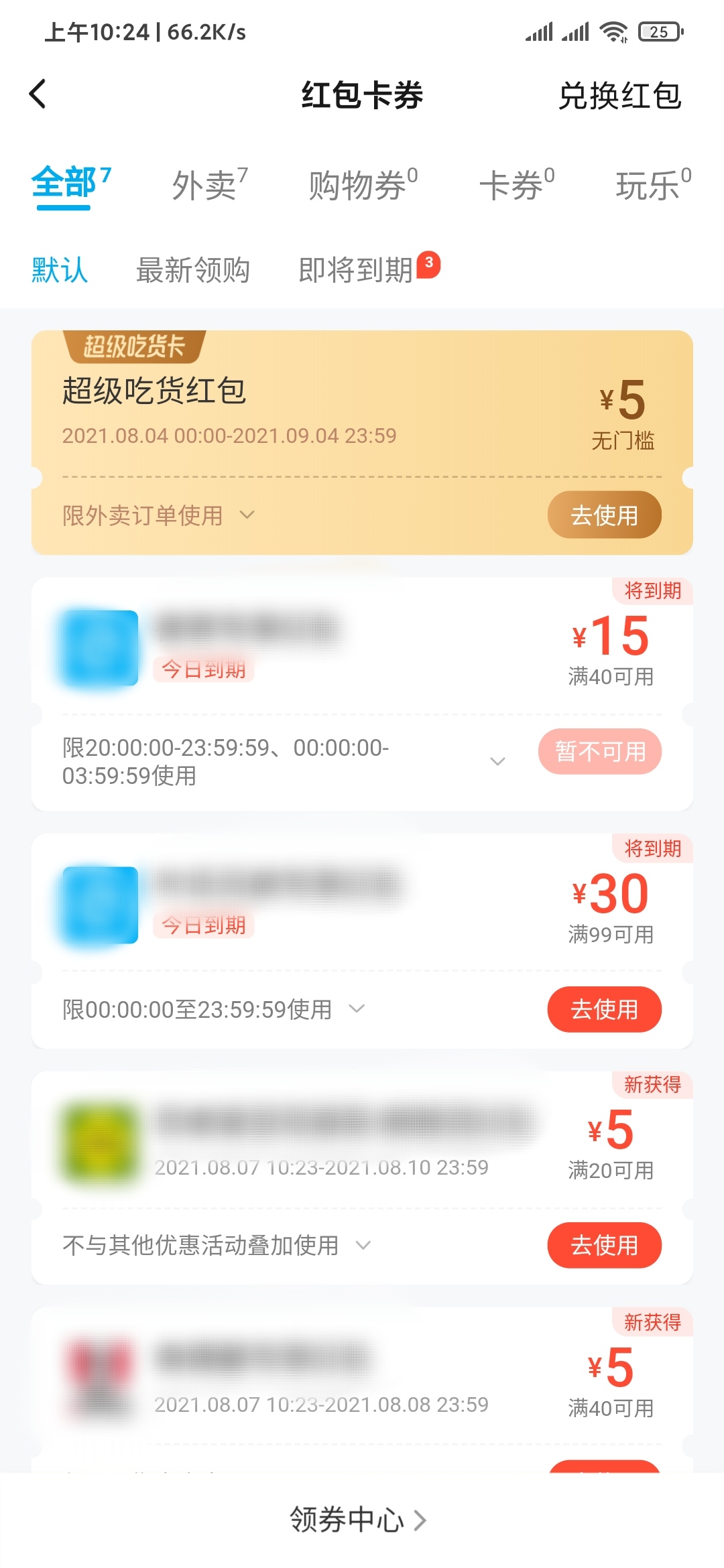Viewport: 724px width, 1568px height.
Task: Tap 去使用 on the 超级吃货红包 card
Action: 604,515
